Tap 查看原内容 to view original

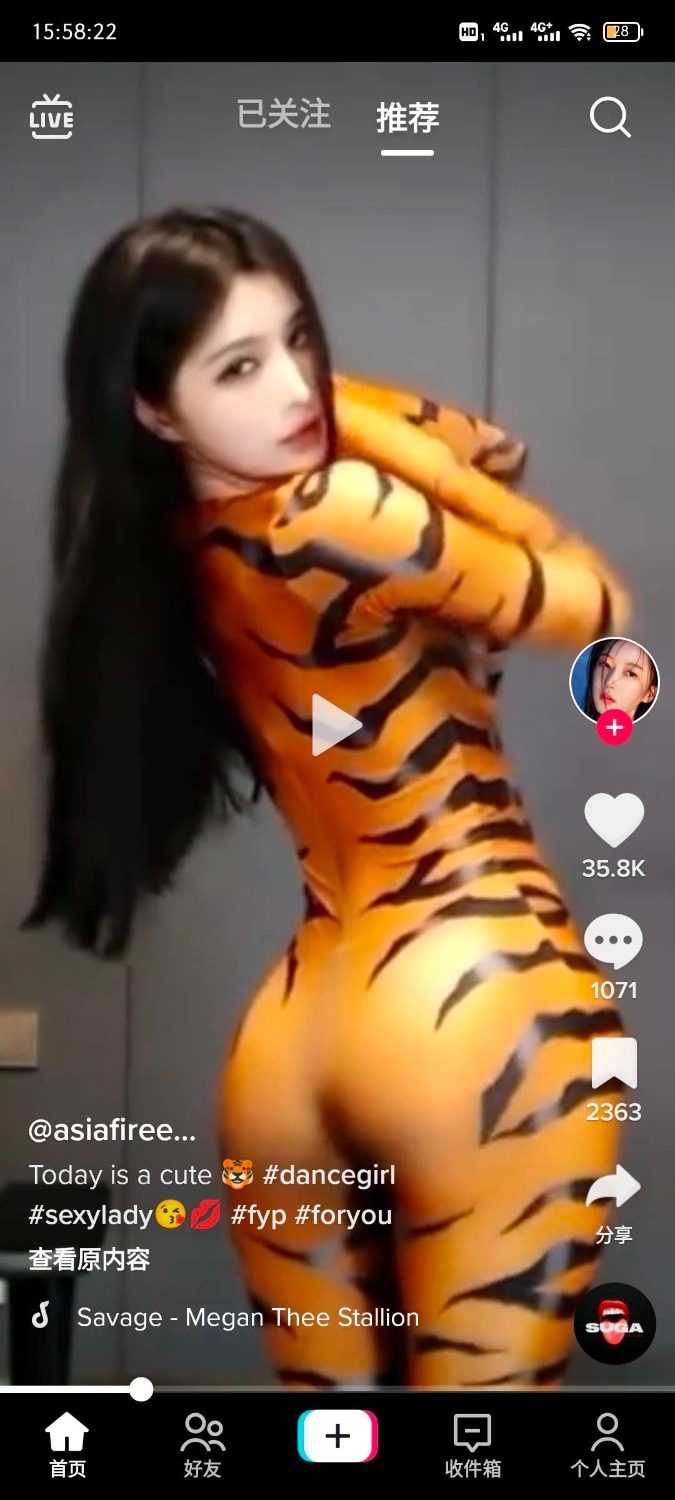89,1259
